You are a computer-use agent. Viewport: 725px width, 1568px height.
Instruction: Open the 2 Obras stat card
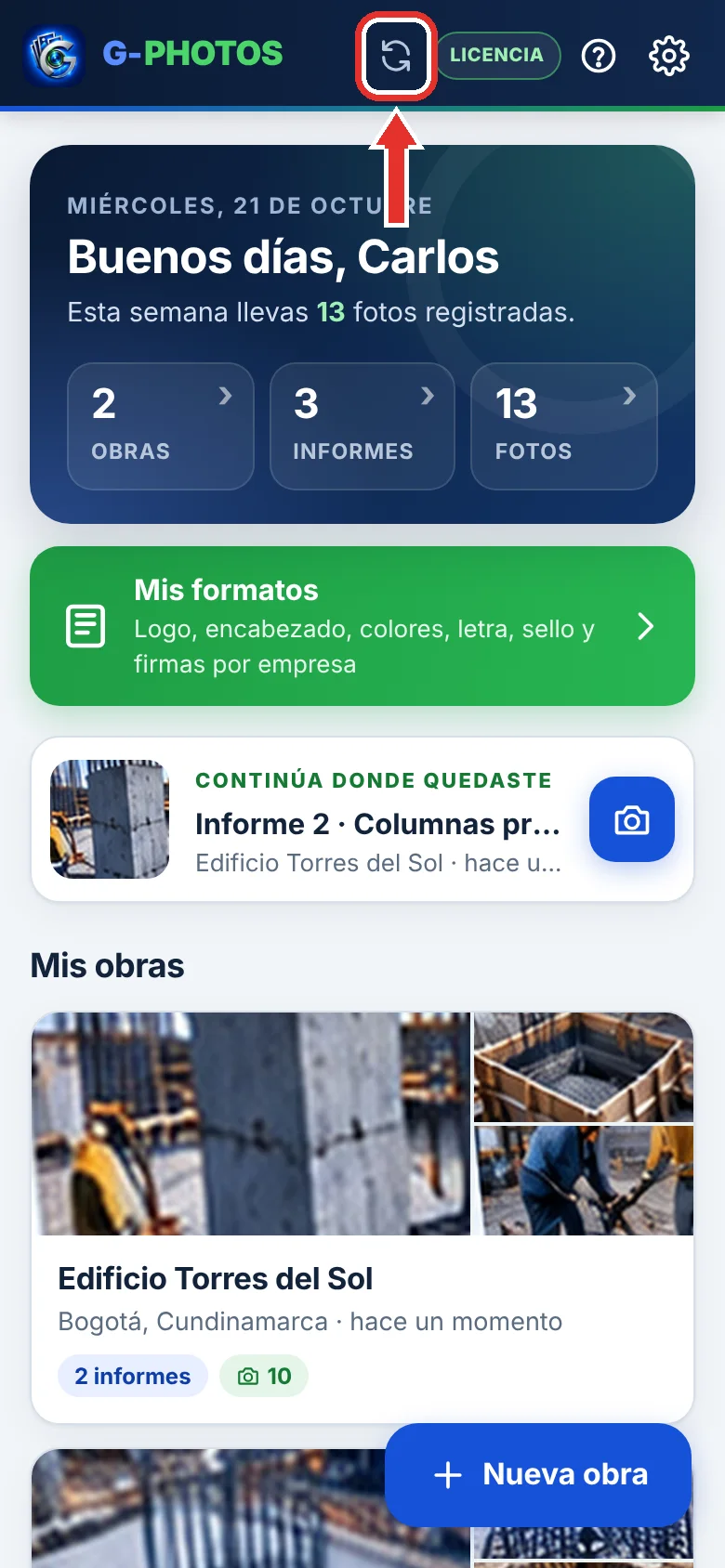click(x=161, y=425)
